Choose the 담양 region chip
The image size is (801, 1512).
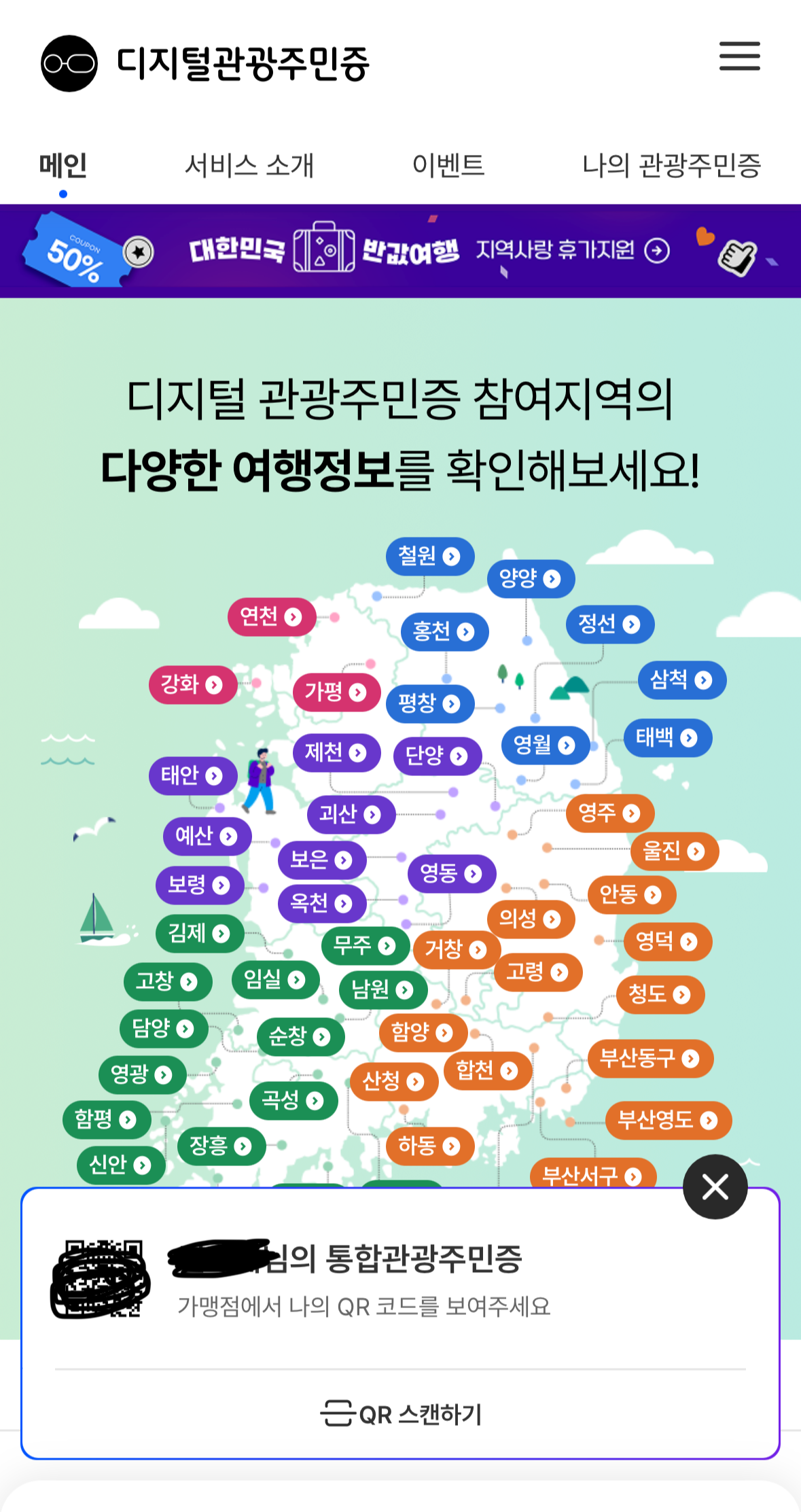pyautogui.click(x=163, y=1028)
